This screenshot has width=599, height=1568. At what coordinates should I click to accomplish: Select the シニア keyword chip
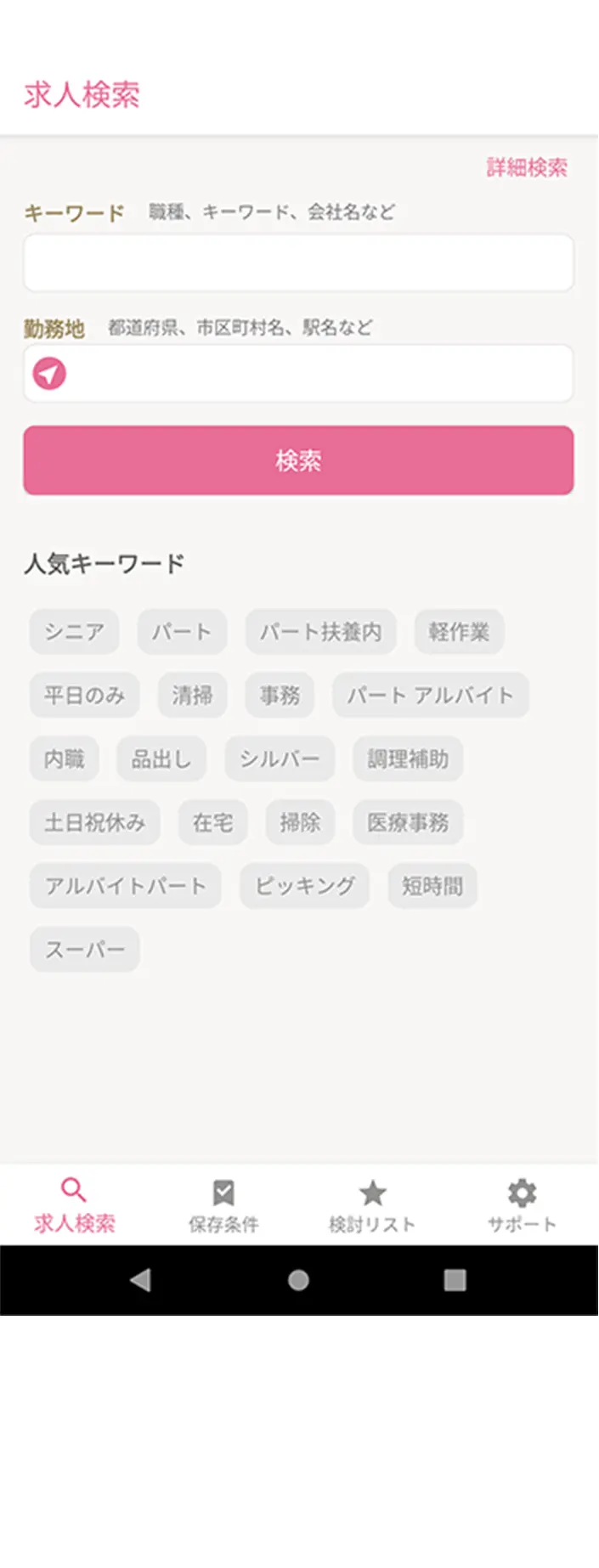(x=74, y=632)
